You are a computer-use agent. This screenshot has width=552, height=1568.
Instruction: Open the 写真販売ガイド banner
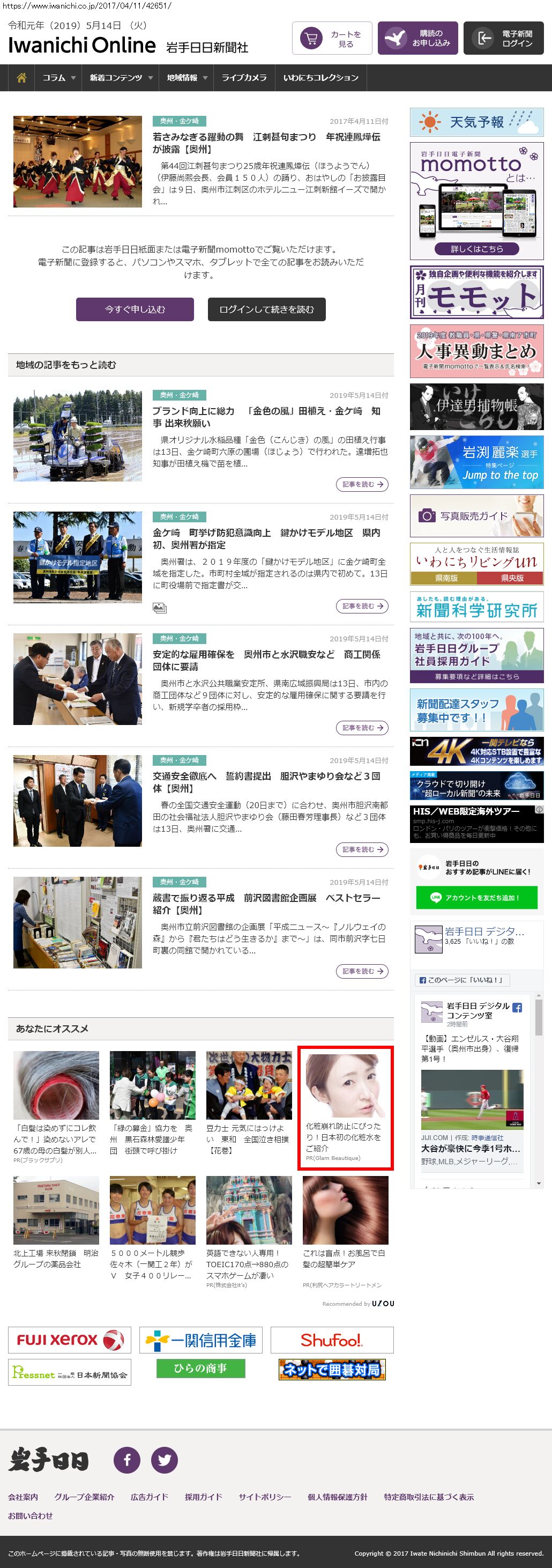(476, 515)
